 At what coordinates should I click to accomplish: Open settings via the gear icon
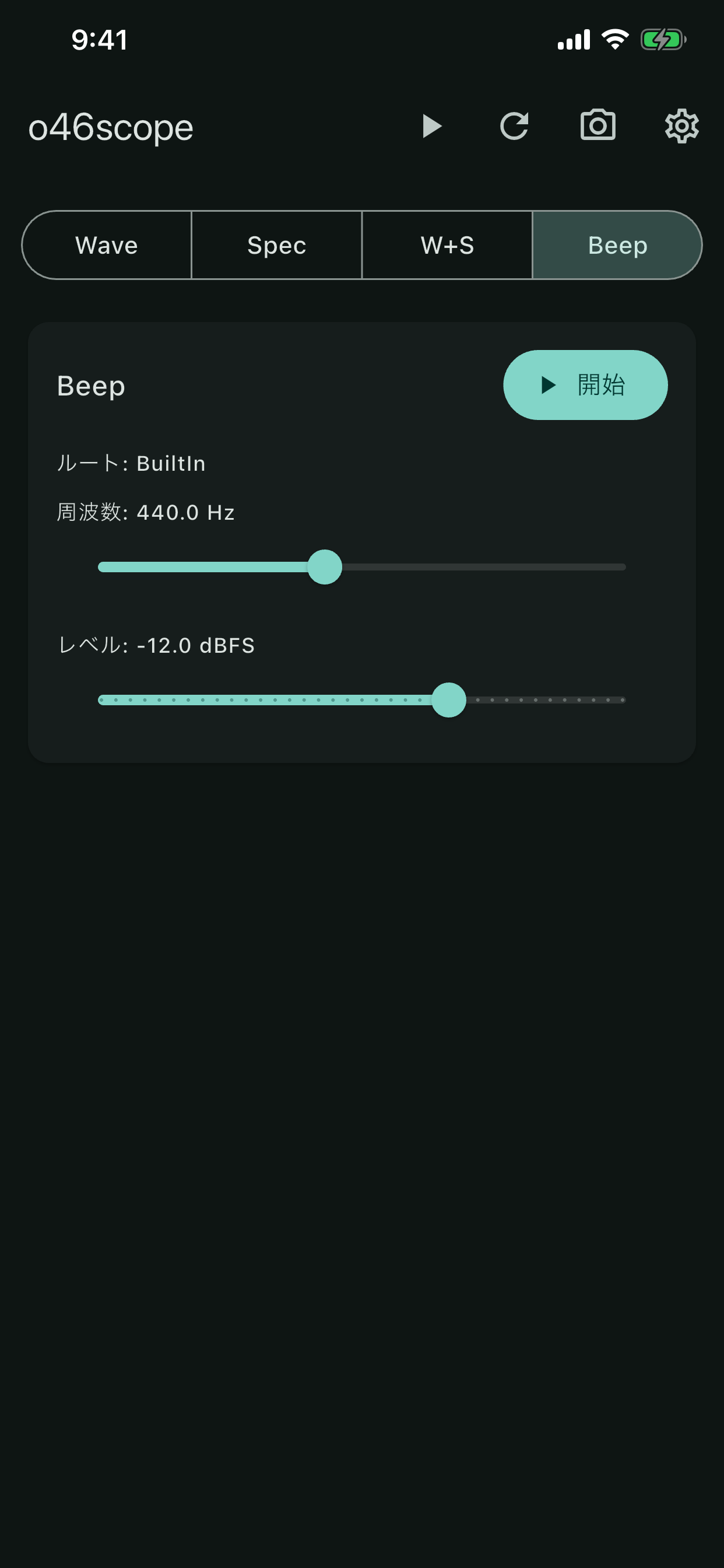point(681,127)
